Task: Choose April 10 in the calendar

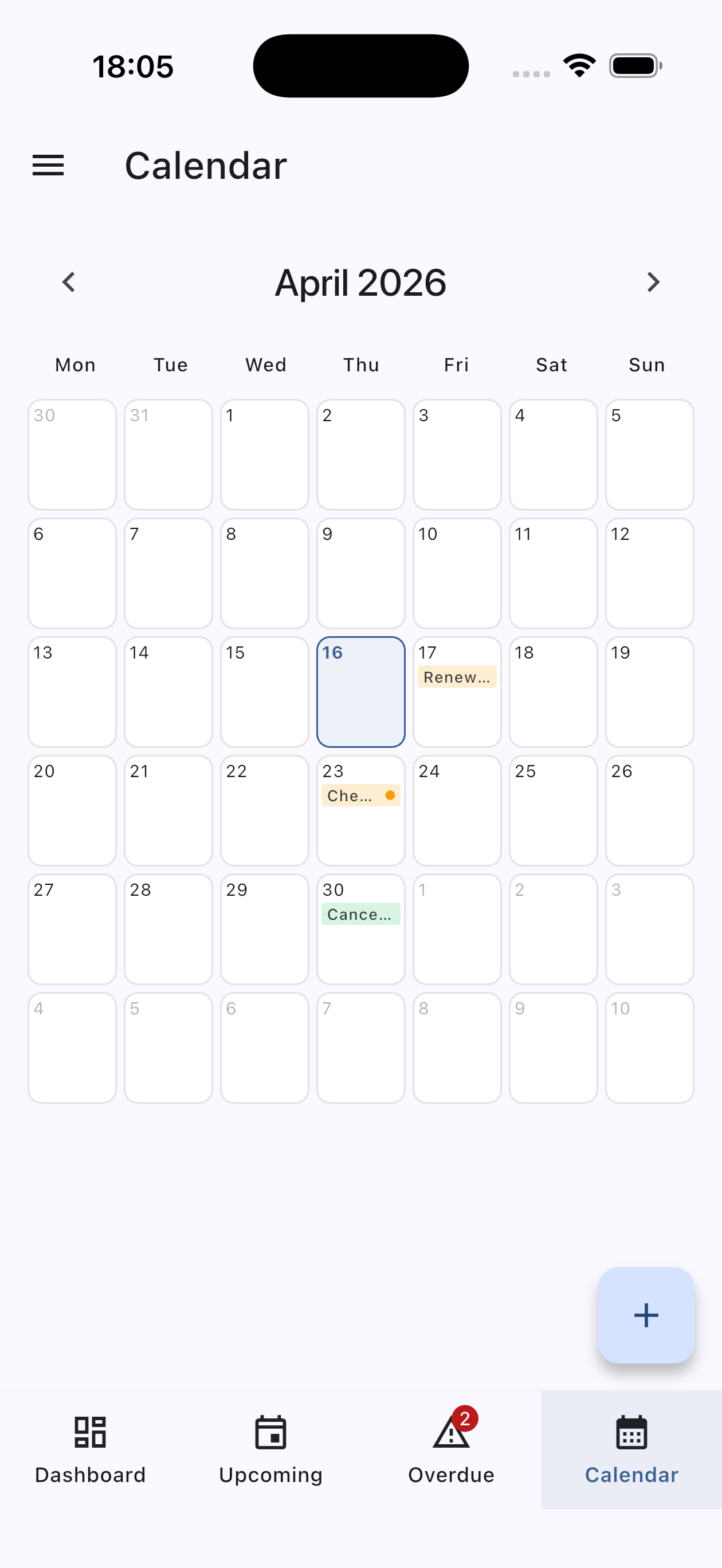Action: (x=457, y=574)
